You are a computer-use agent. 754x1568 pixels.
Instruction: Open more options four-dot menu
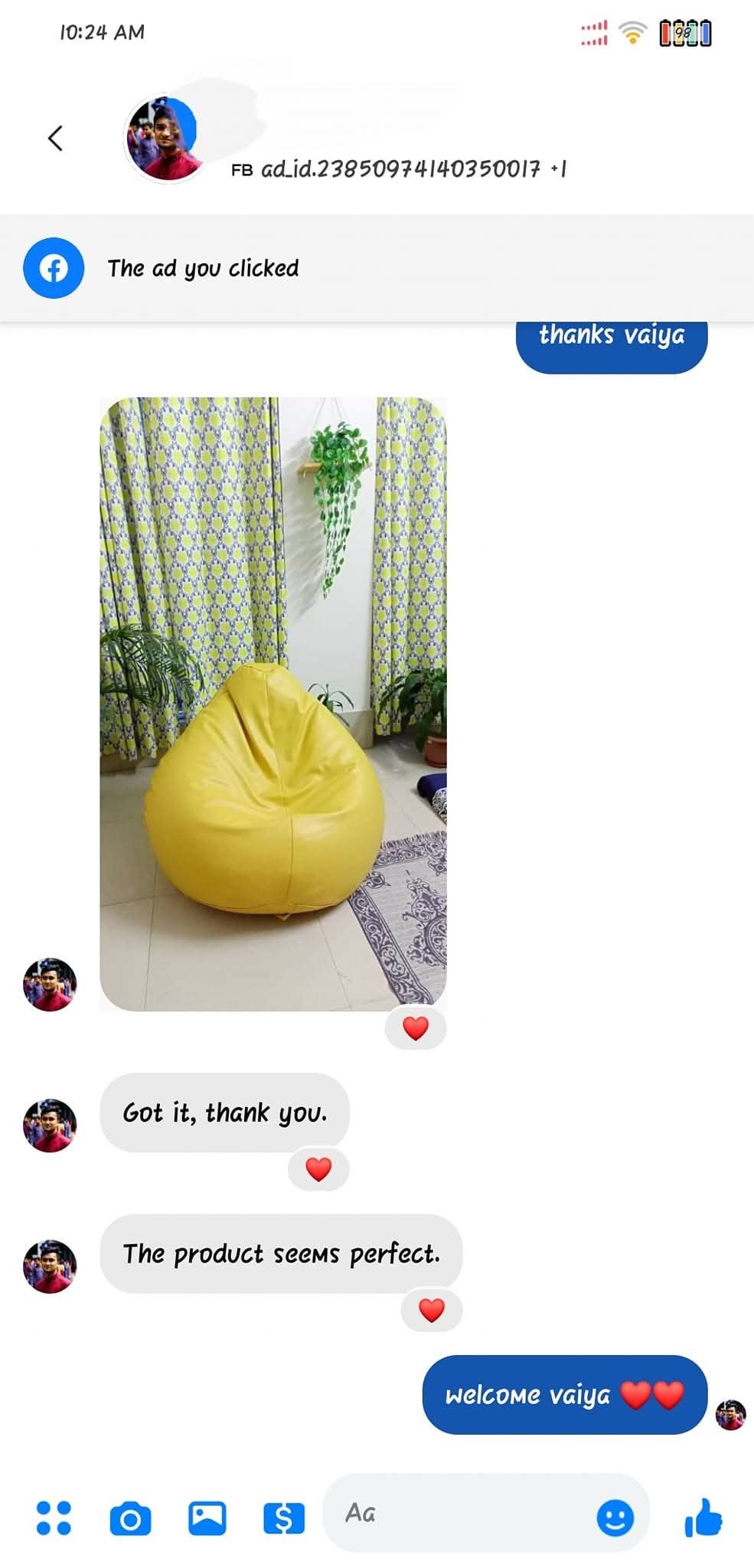point(54,1517)
